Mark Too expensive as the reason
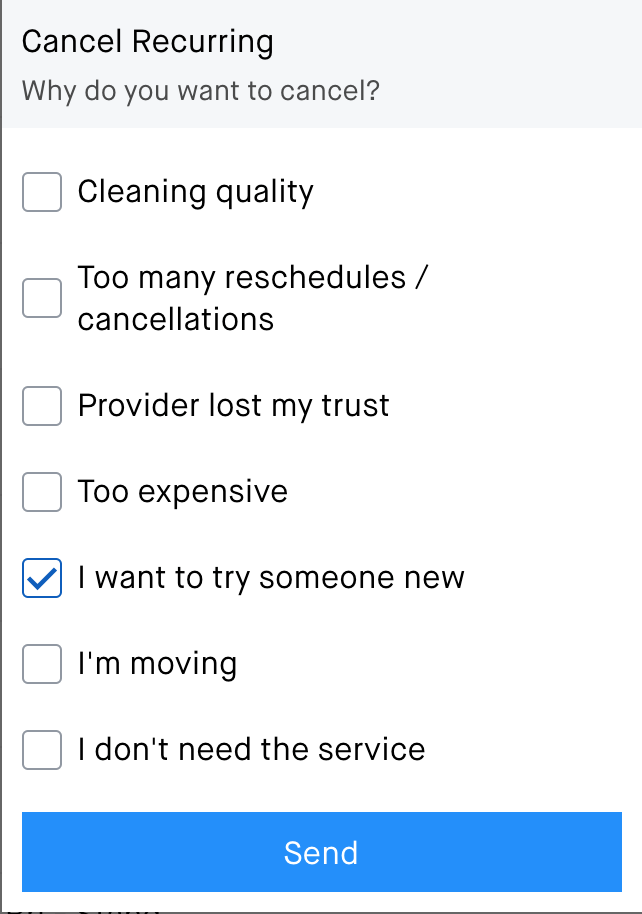This screenshot has height=914, width=642. click(42, 492)
